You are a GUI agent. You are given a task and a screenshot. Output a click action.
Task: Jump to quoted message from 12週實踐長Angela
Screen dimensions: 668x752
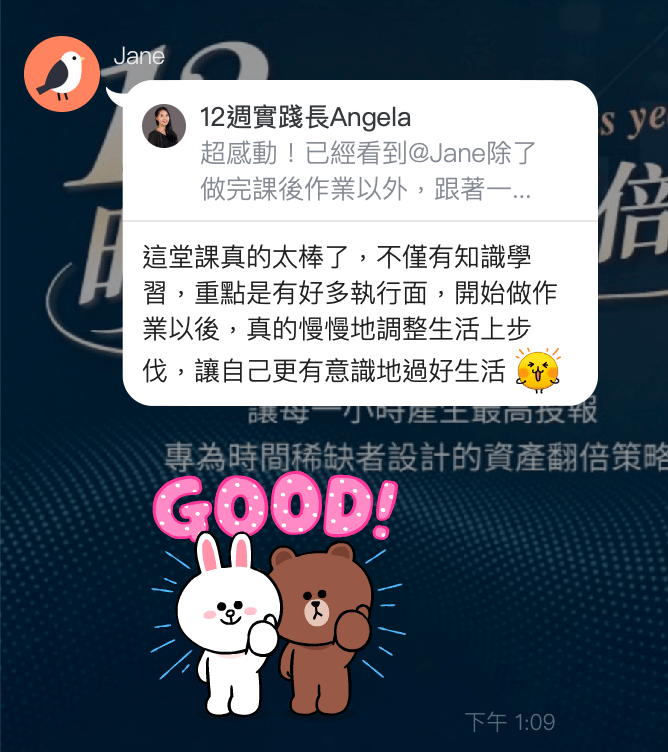coord(360,153)
